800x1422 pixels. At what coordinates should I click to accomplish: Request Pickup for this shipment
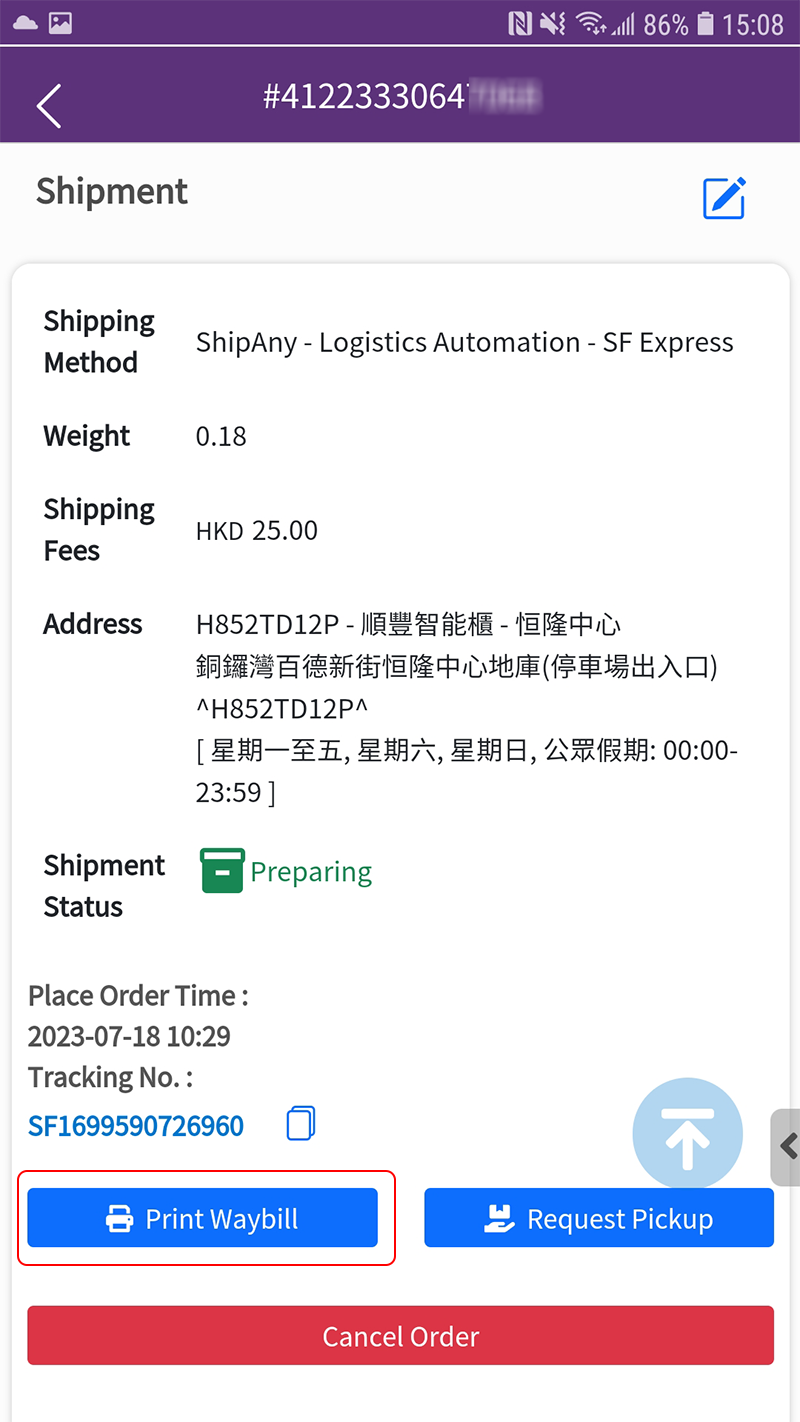click(x=599, y=1218)
